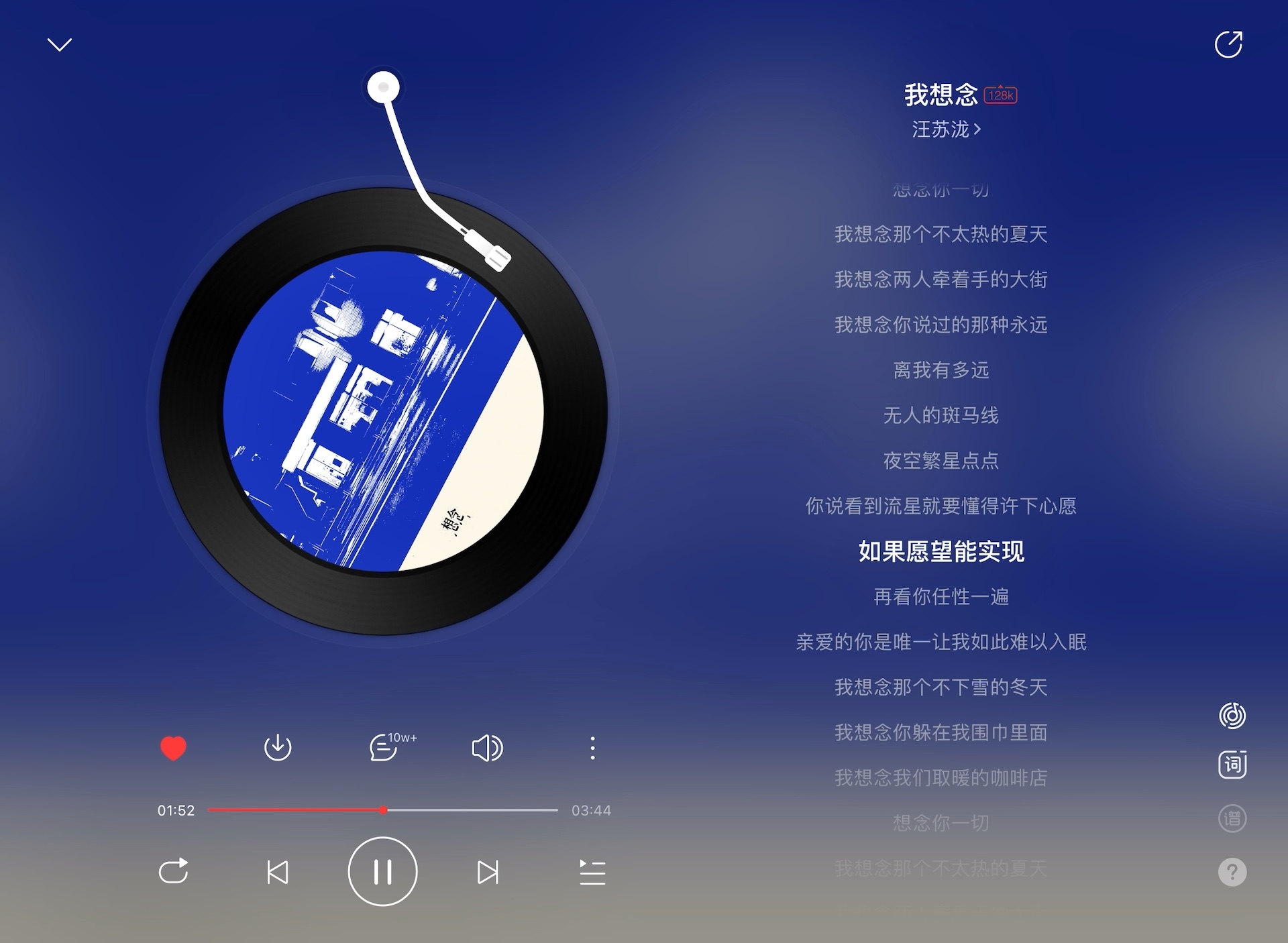Skip to the previous track
The image size is (1288, 943).
click(278, 872)
